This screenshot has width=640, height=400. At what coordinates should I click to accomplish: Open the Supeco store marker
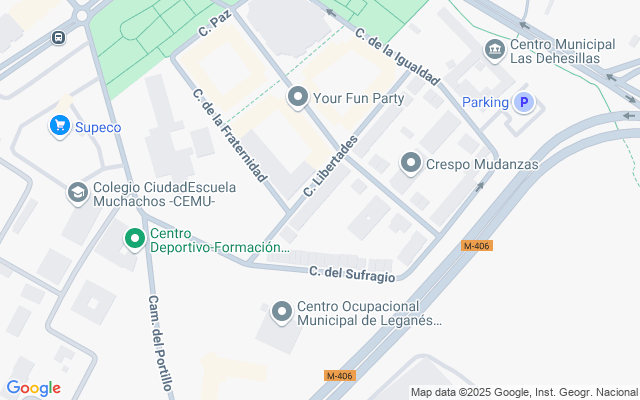coord(59,126)
